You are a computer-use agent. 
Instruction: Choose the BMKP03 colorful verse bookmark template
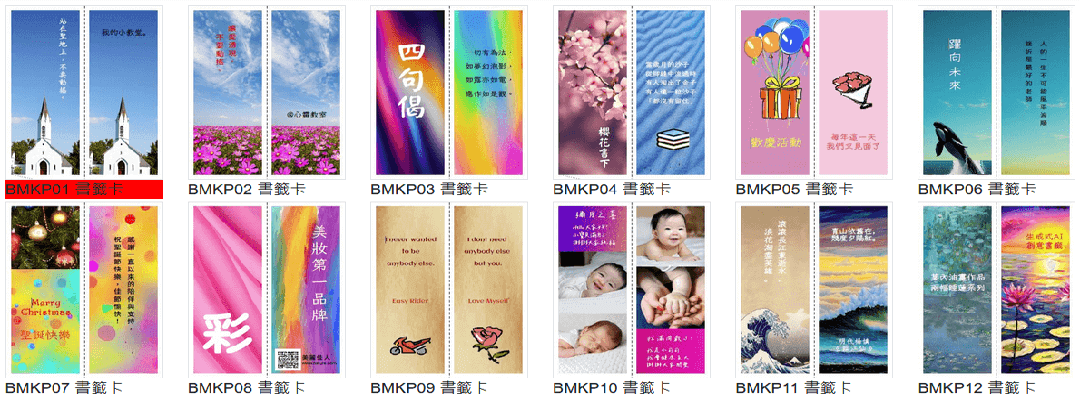(x=449, y=92)
